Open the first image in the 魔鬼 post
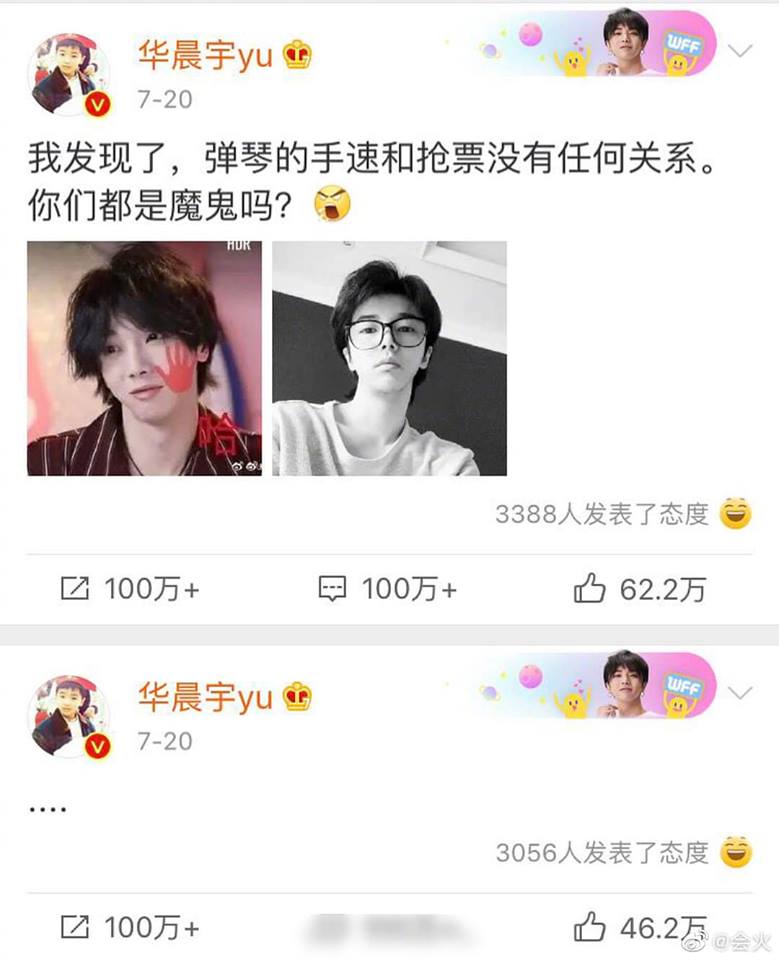 click(144, 358)
